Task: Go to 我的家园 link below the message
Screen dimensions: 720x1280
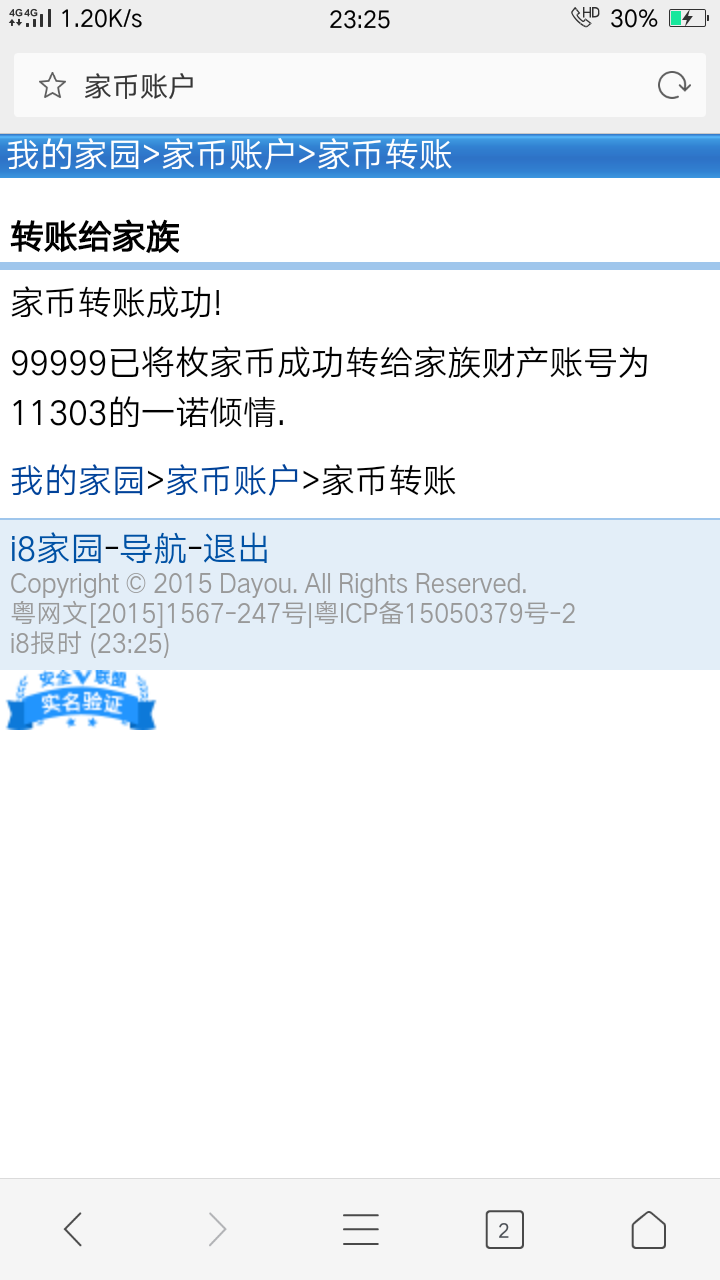Action: 77,481
